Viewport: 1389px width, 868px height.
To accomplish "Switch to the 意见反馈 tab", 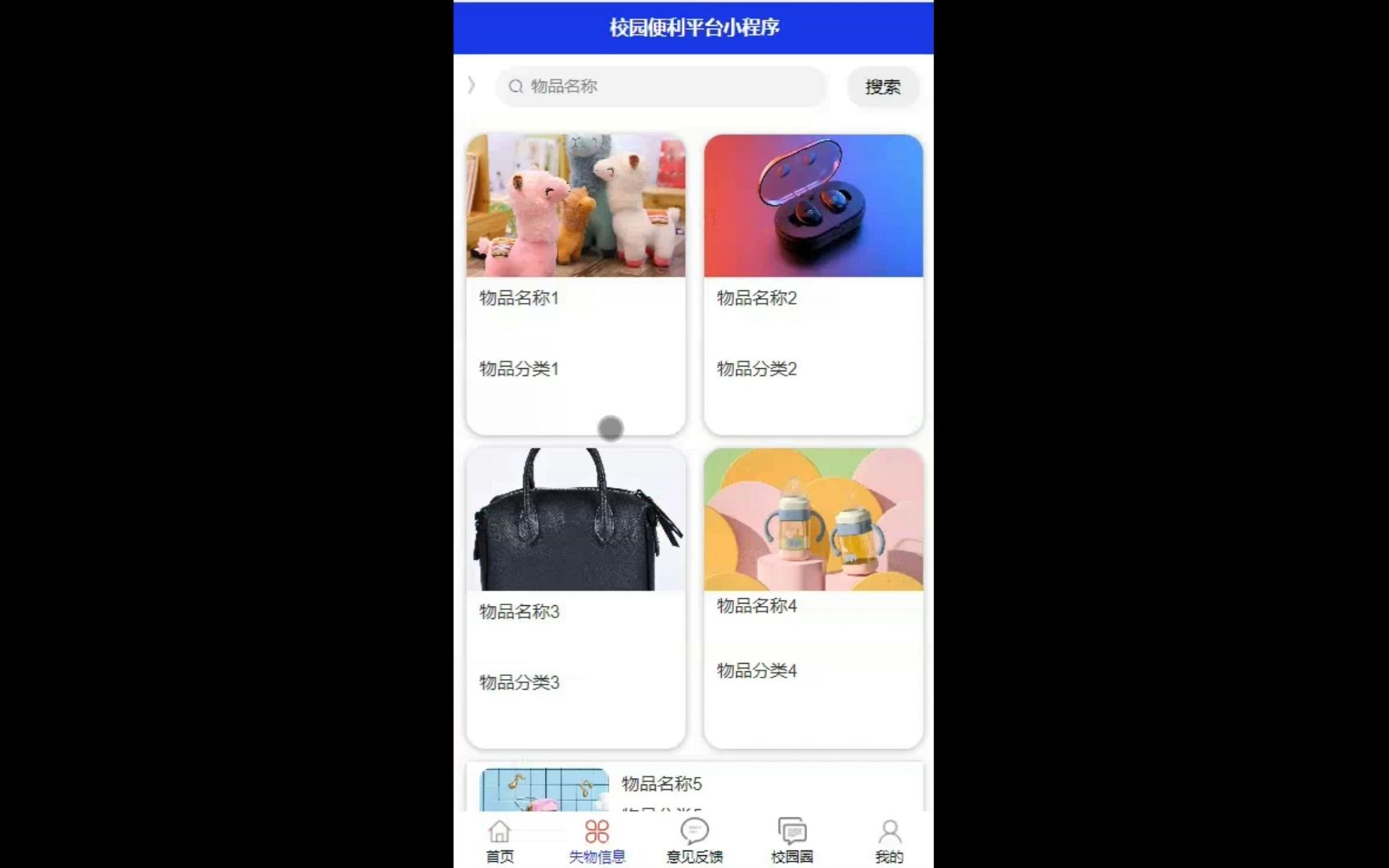I will [694, 841].
